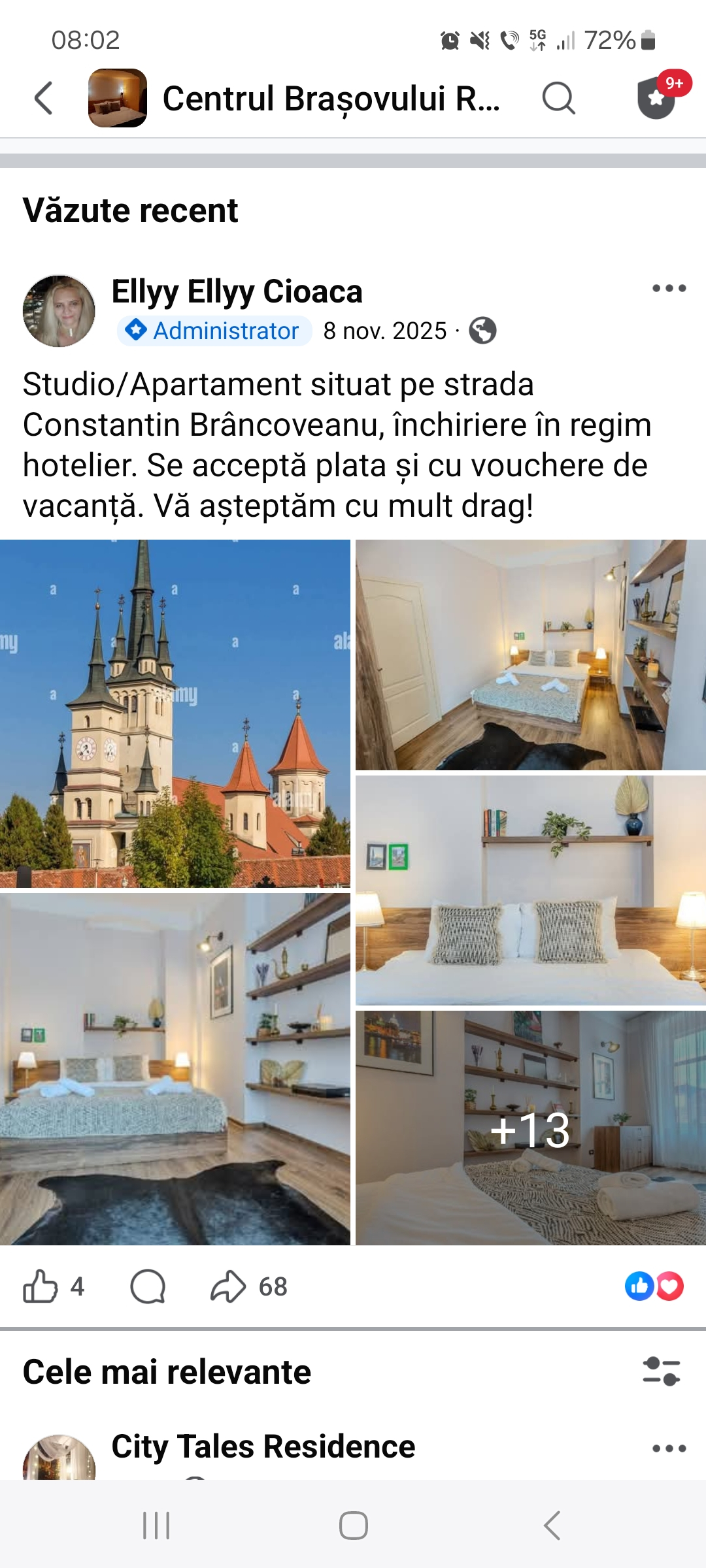Open the photo of bedroom with white door
This screenshot has width=706, height=1568.
coord(530,655)
